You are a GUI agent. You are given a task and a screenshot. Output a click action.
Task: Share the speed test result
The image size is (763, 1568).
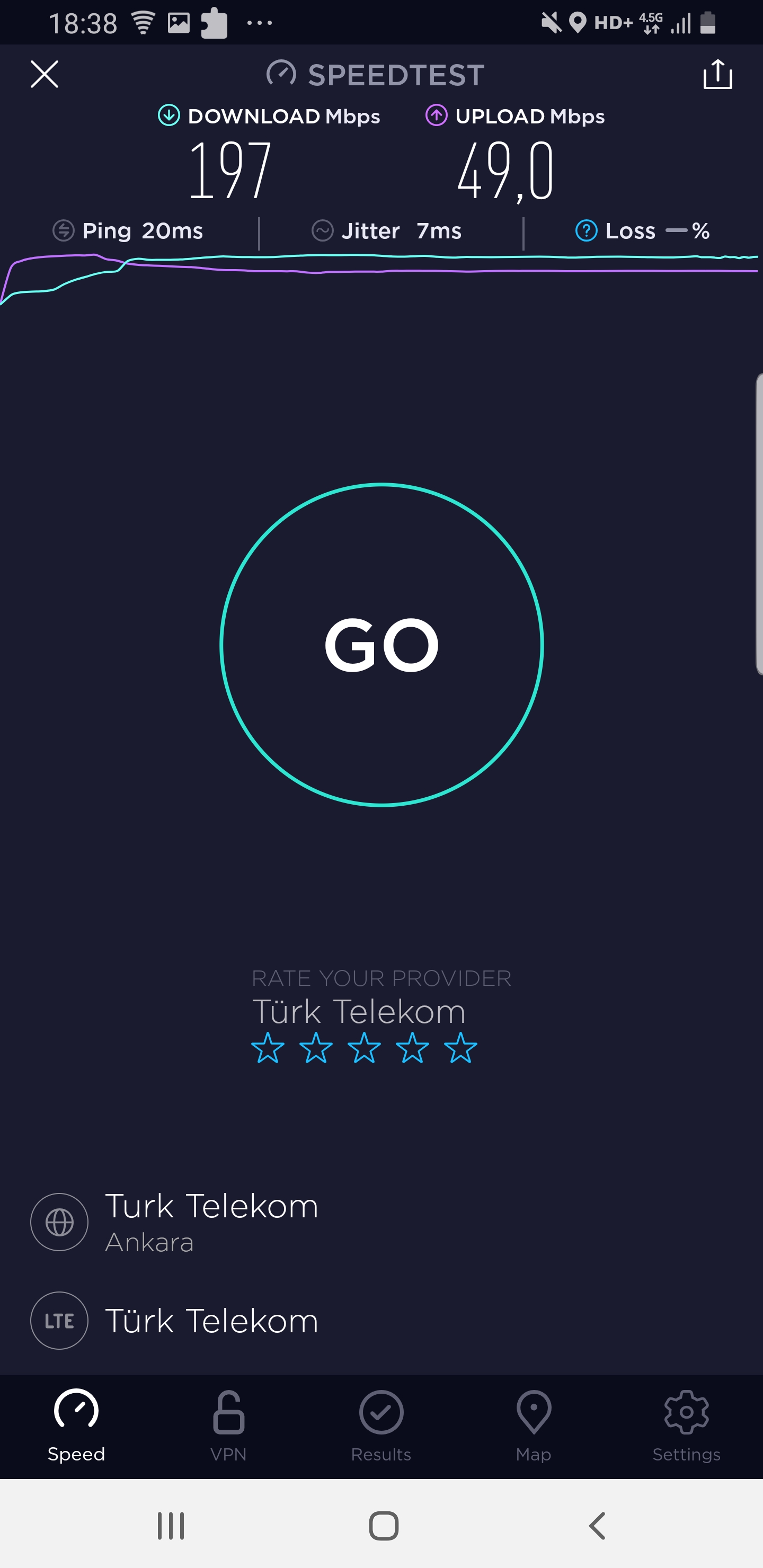[717, 74]
